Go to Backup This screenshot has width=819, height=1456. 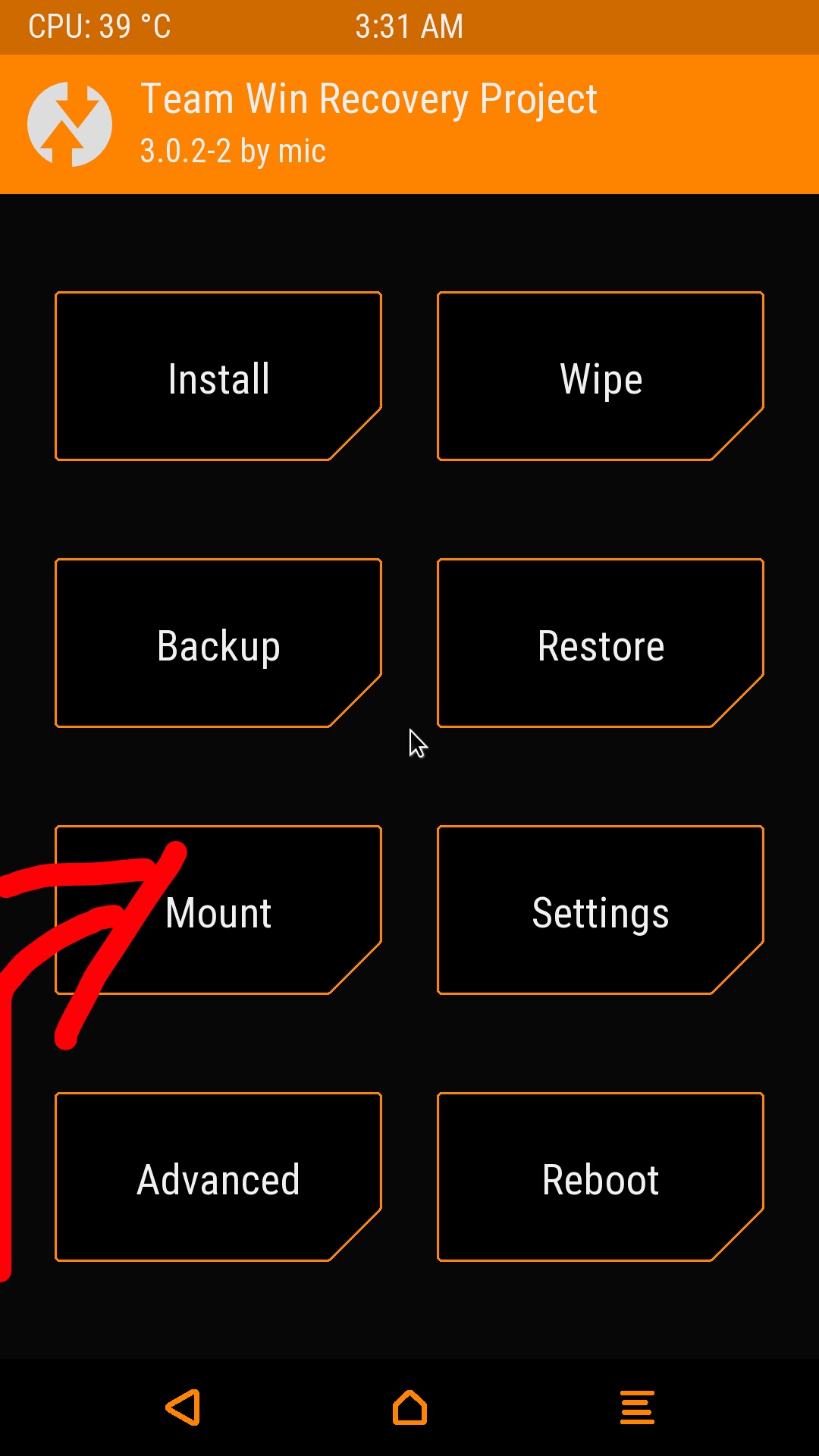point(218,644)
